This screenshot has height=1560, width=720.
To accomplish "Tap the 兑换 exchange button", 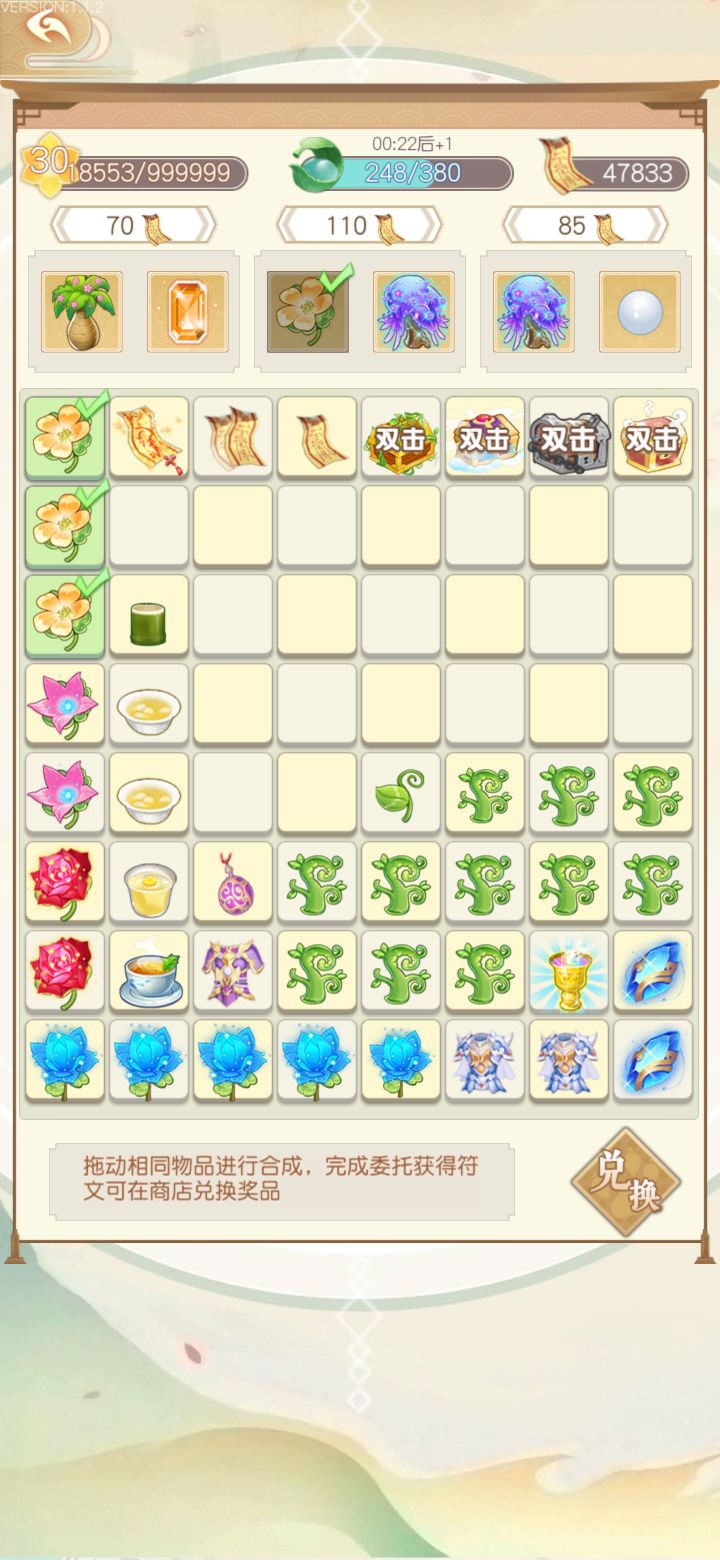I will (x=625, y=1182).
